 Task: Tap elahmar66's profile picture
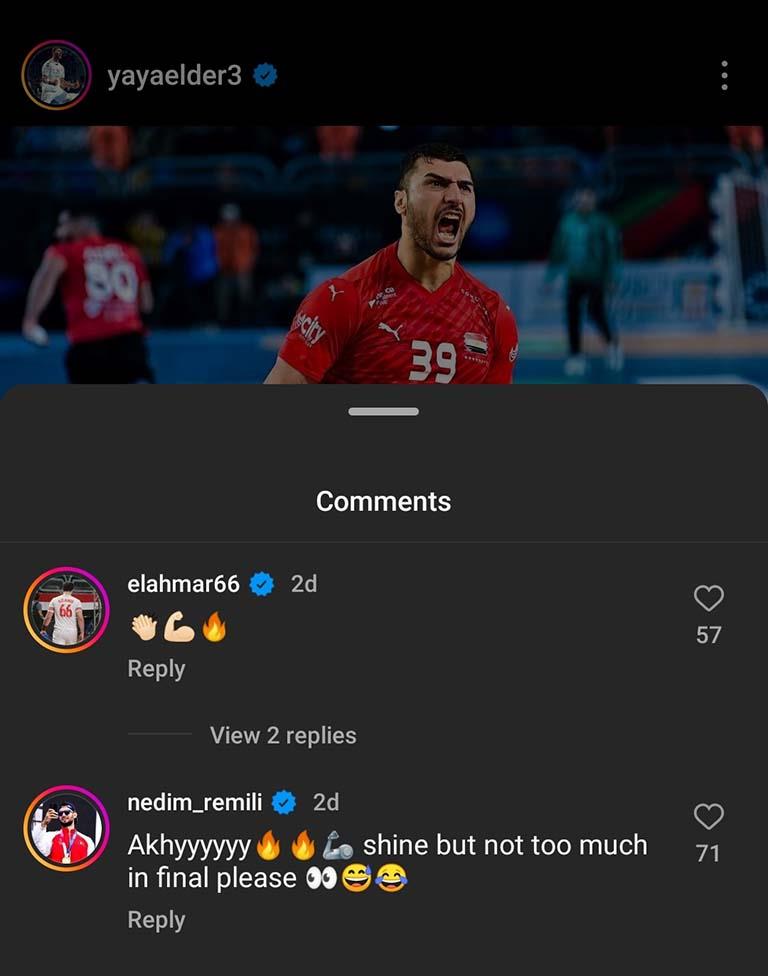click(65, 611)
